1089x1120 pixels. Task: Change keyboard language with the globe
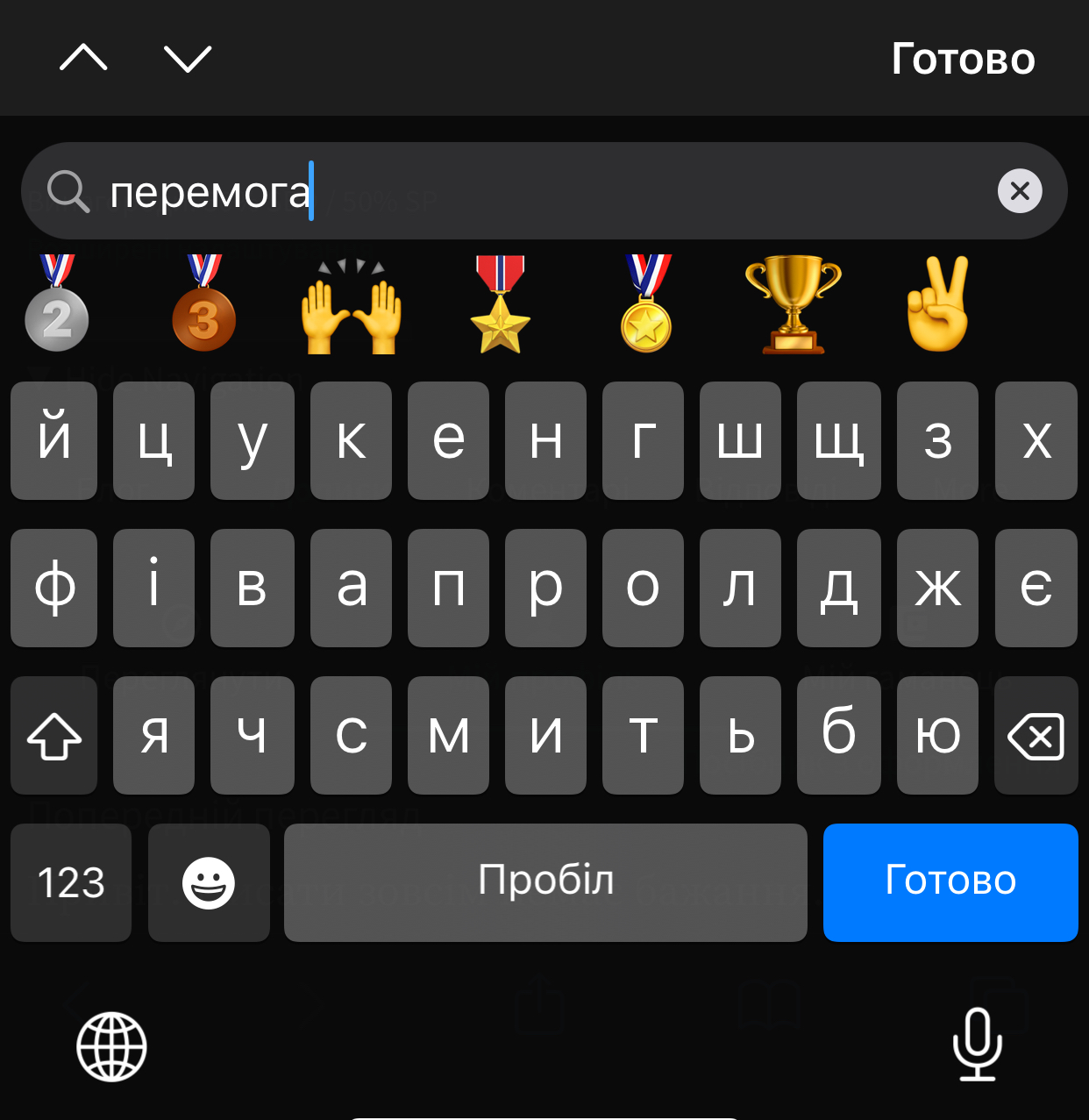(x=111, y=1046)
